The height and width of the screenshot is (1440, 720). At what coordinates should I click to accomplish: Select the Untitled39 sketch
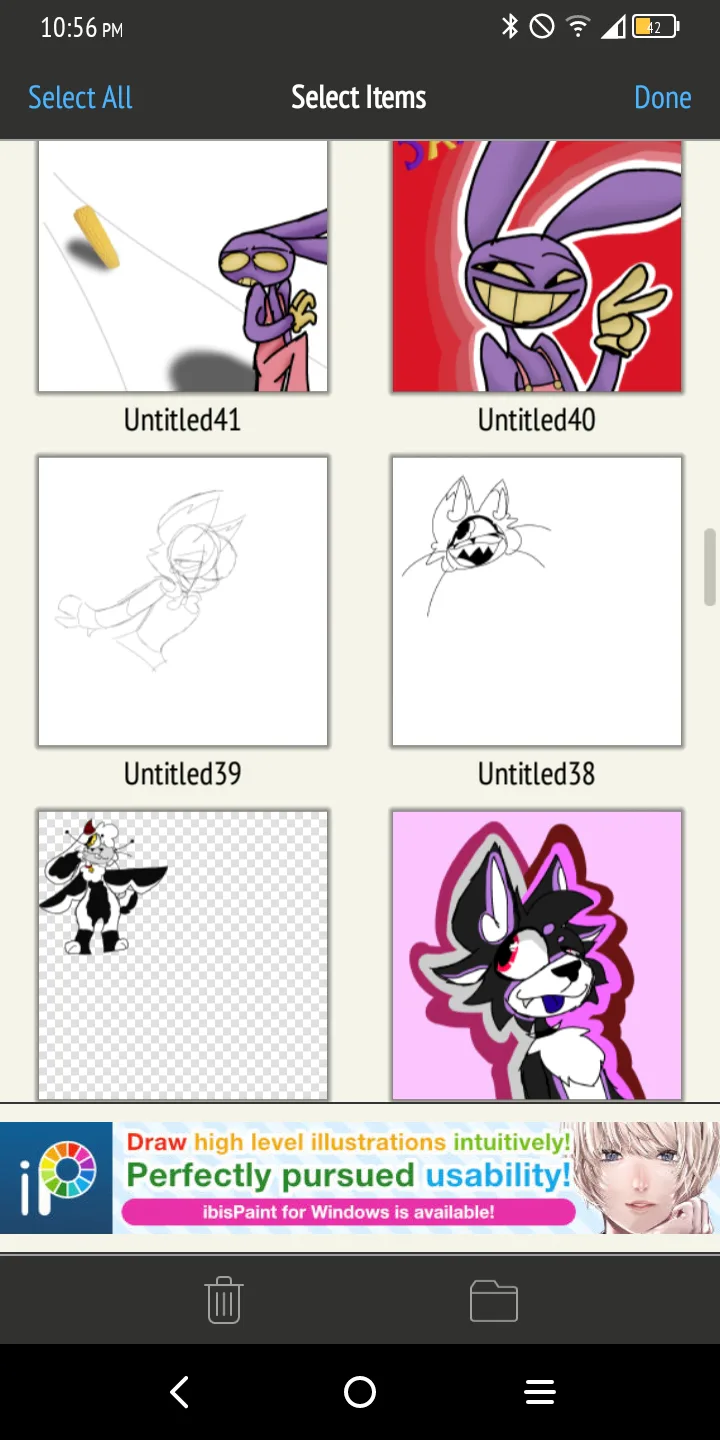click(183, 601)
